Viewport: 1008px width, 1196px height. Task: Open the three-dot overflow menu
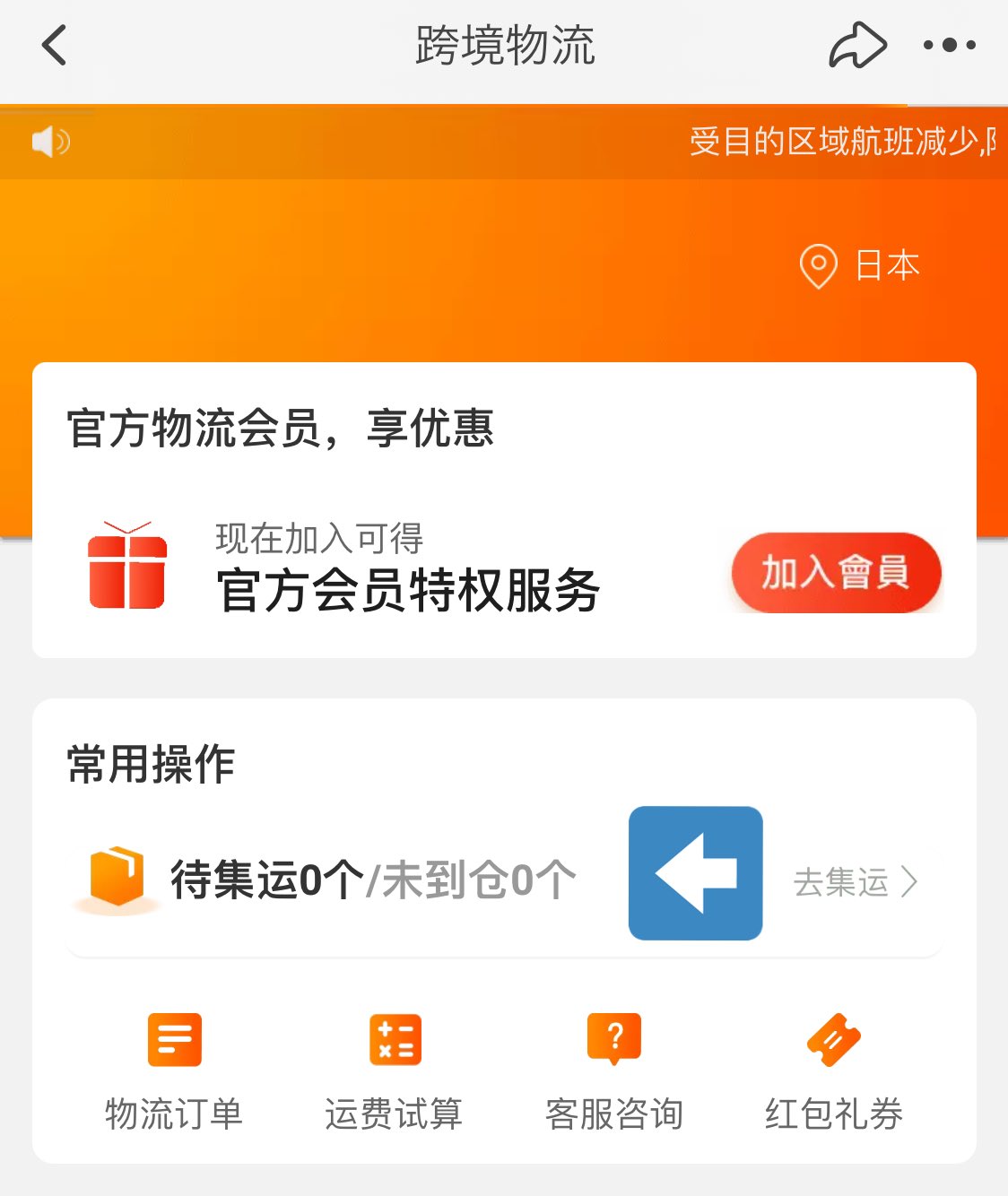949,45
